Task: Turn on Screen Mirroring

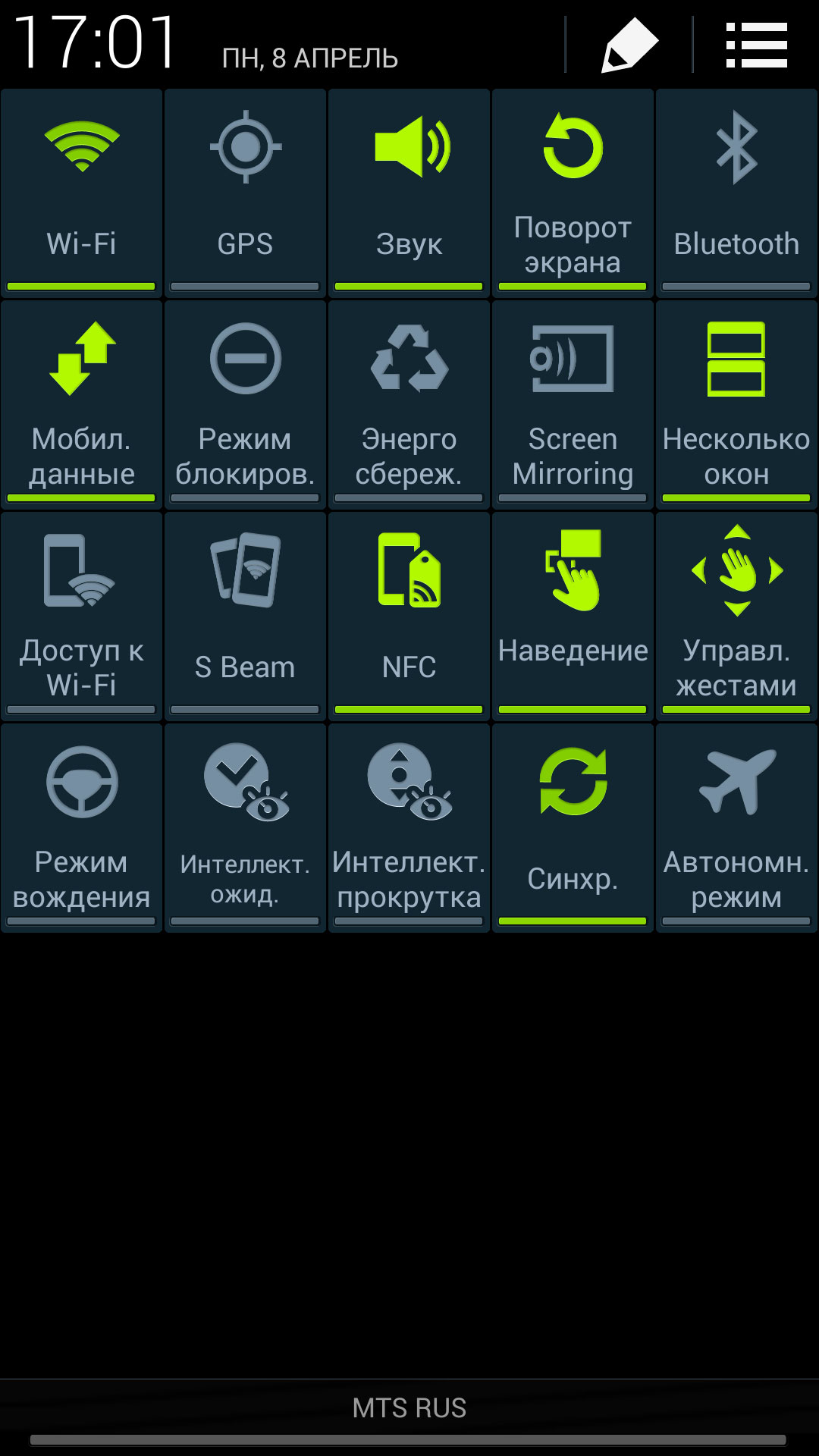Action: pyautogui.click(x=573, y=404)
